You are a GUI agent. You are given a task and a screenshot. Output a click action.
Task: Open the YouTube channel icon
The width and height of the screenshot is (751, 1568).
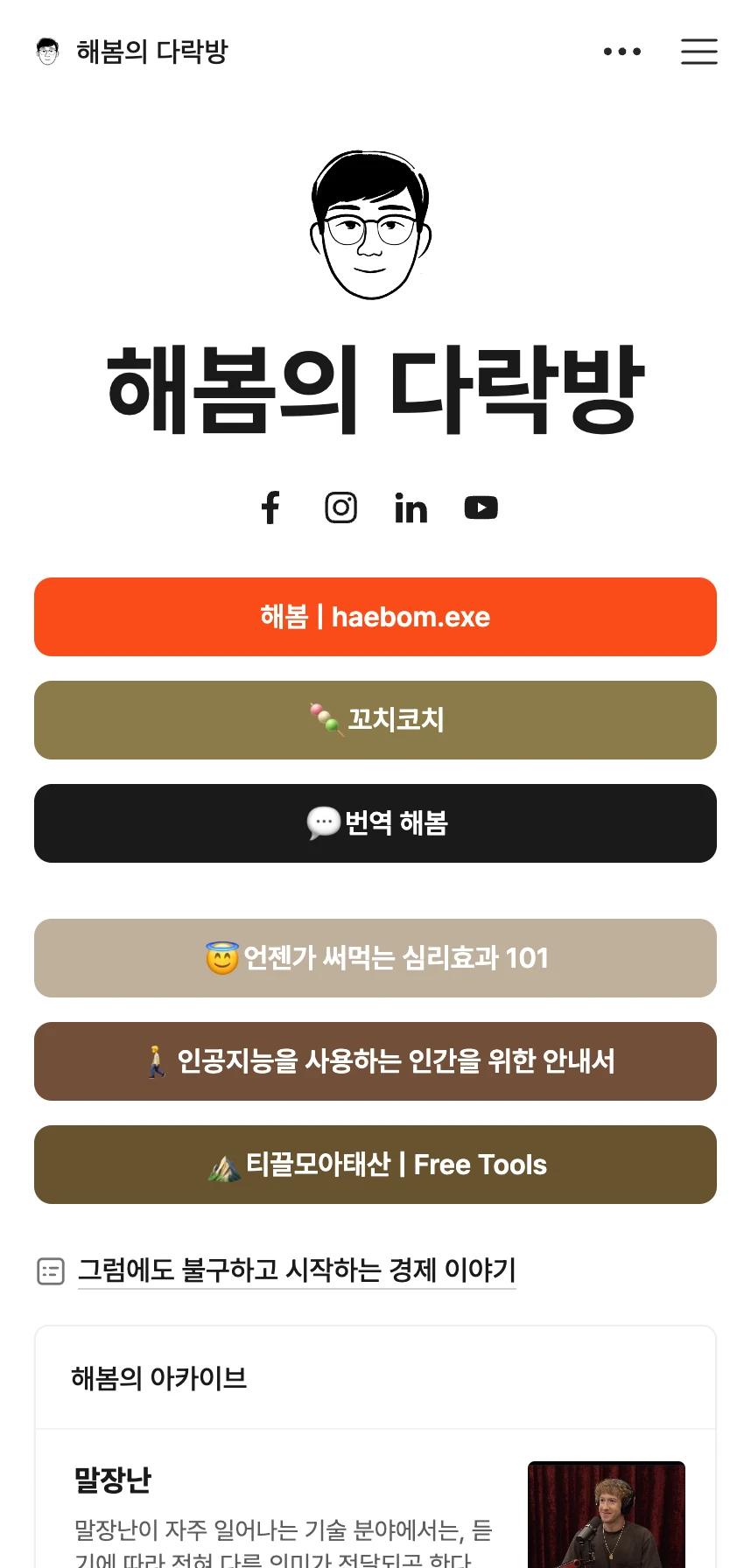click(x=481, y=507)
